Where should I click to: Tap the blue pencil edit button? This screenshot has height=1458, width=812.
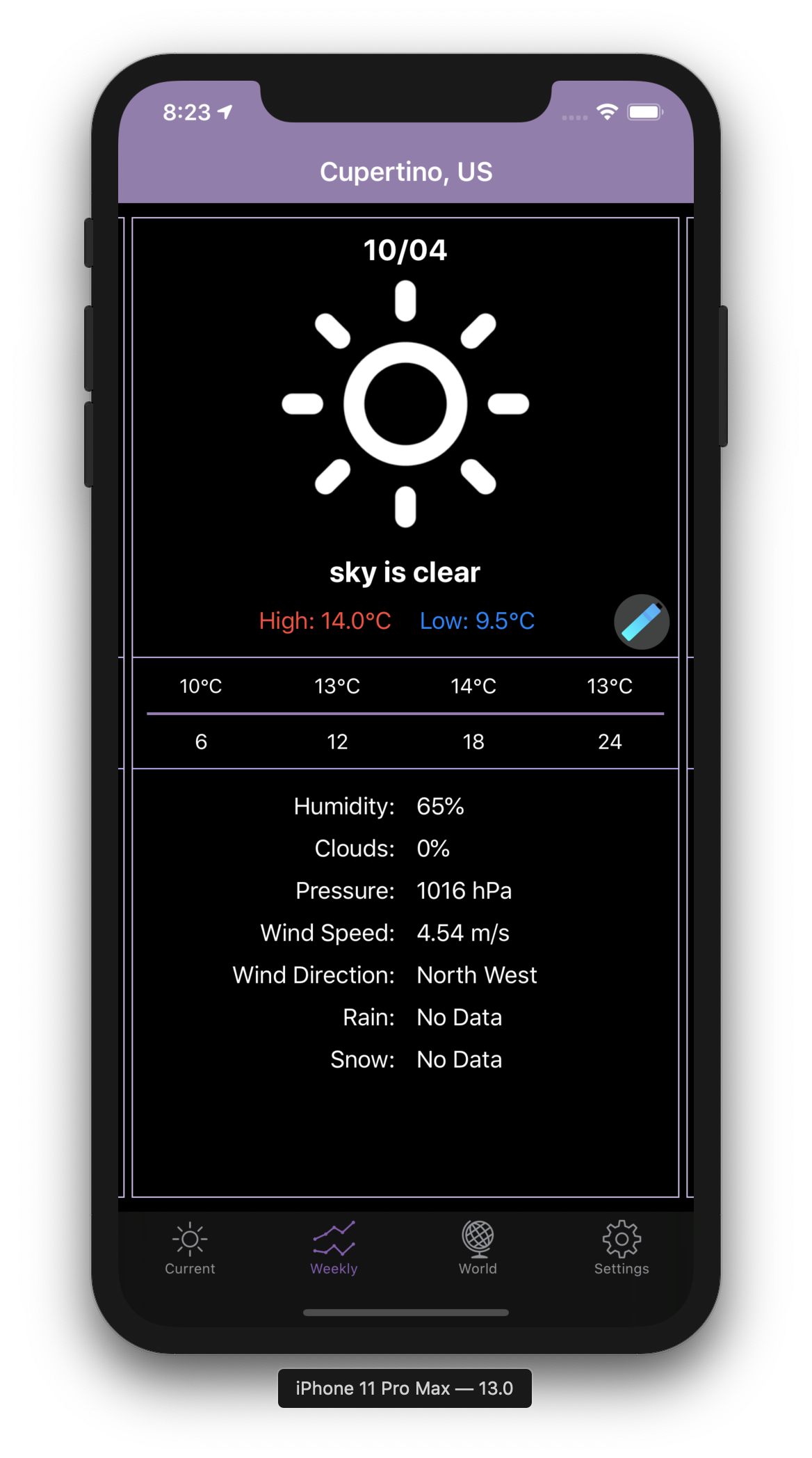(641, 621)
